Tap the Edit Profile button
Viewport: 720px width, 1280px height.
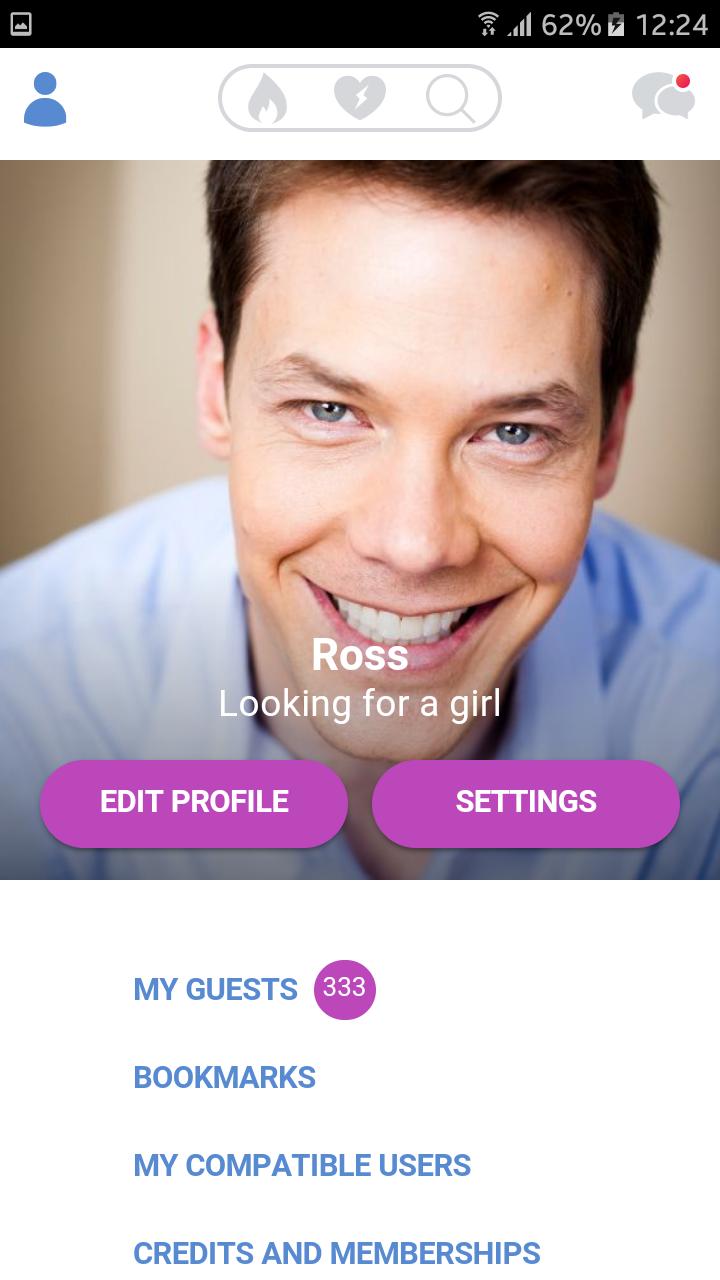(194, 802)
